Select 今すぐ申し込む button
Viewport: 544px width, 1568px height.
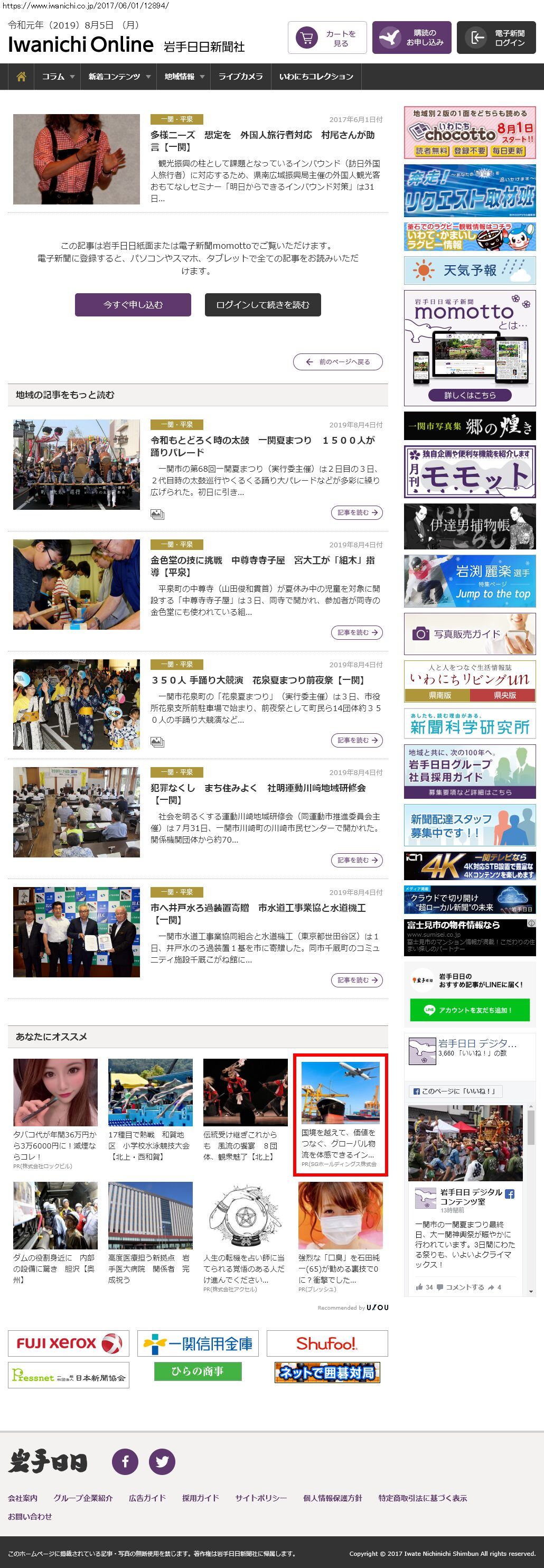click(x=133, y=305)
